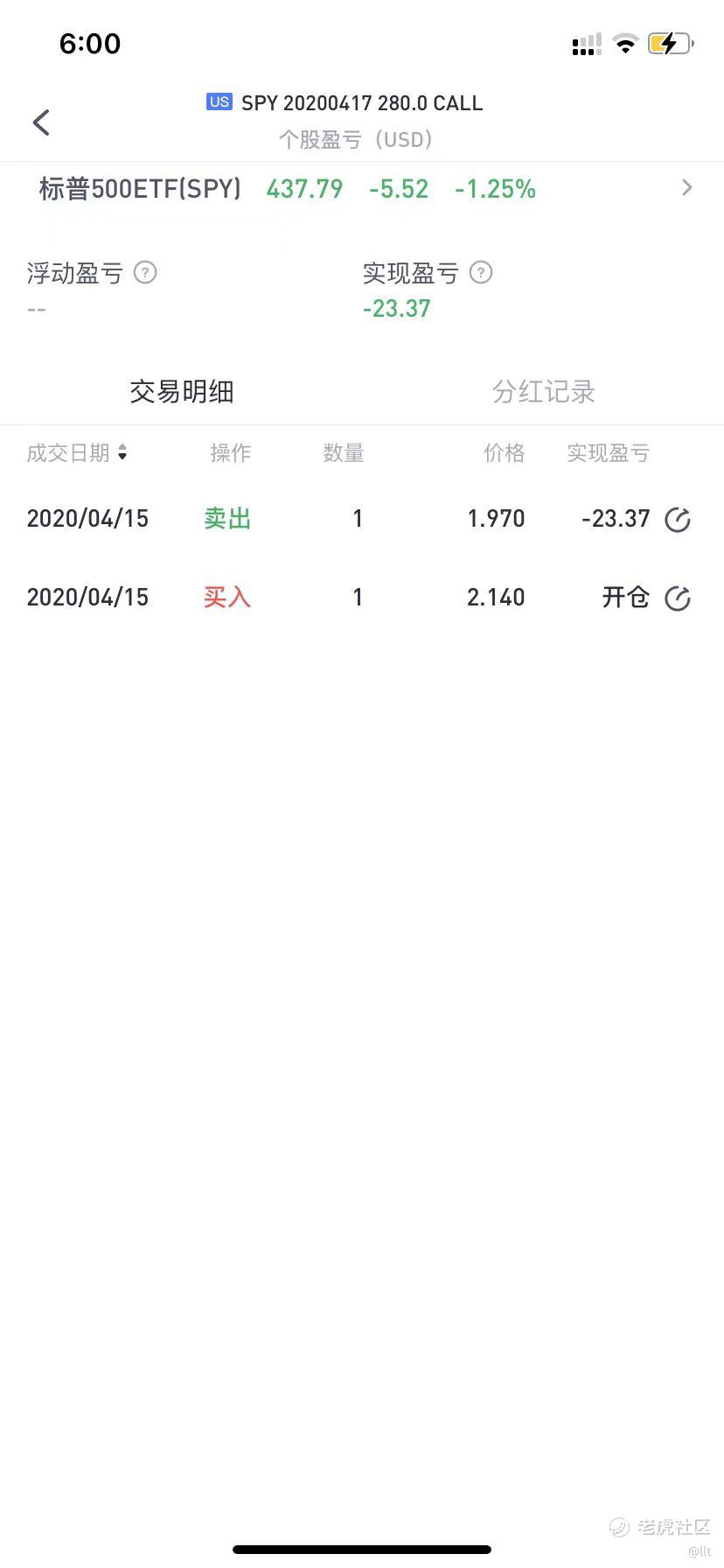The height and width of the screenshot is (1568, 724).
Task: Sort trades by 成交日期
Action: click(77, 452)
